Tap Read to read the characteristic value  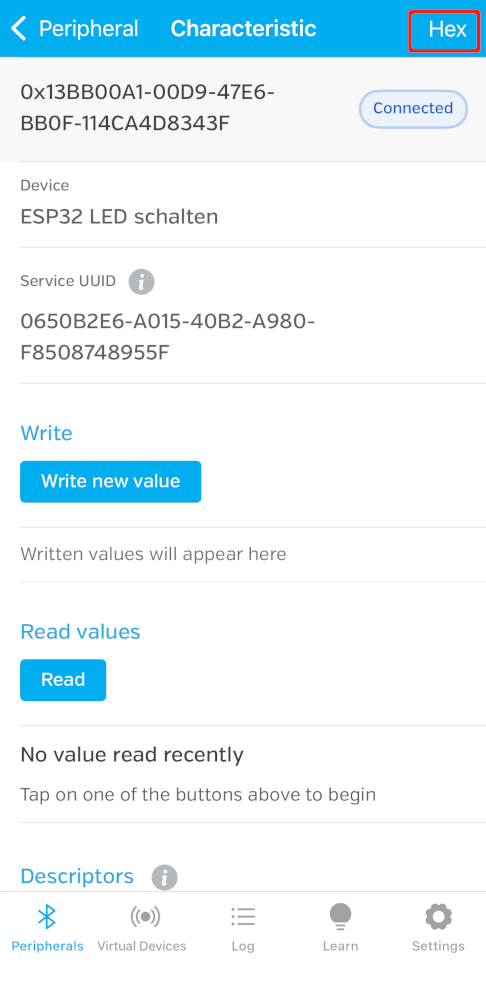pyautogui.click(x=63, y=679)
